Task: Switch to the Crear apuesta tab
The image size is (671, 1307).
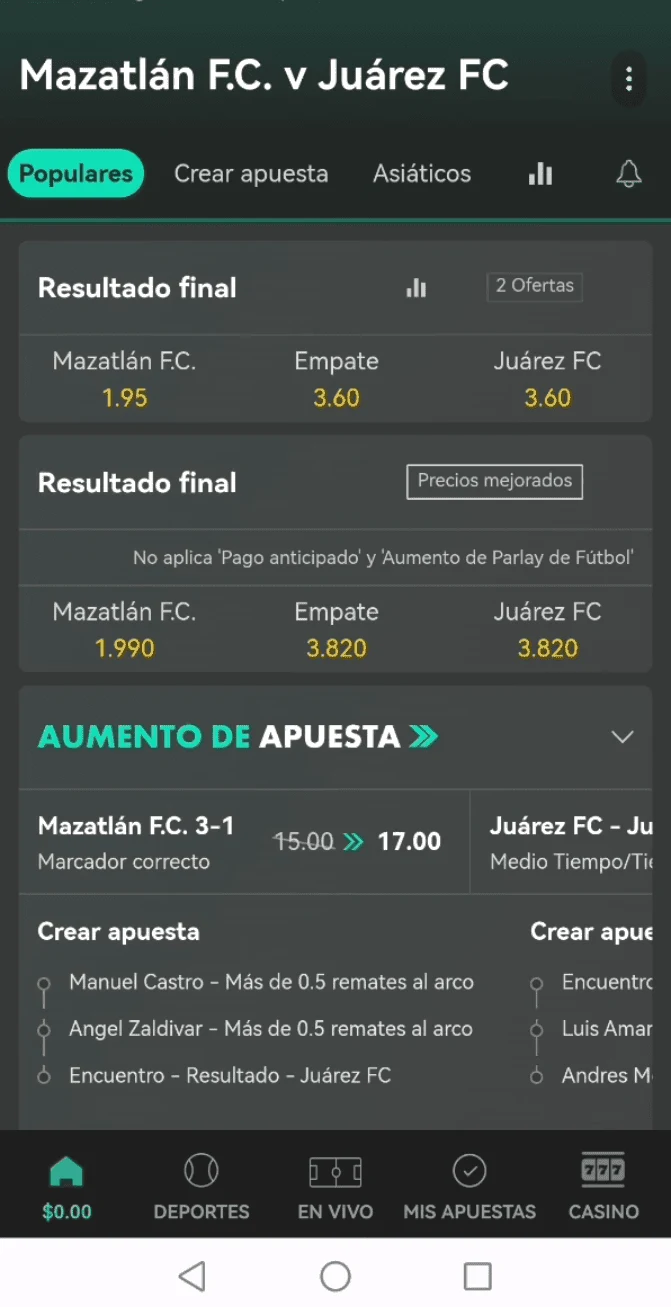Action: pos(251,174)
